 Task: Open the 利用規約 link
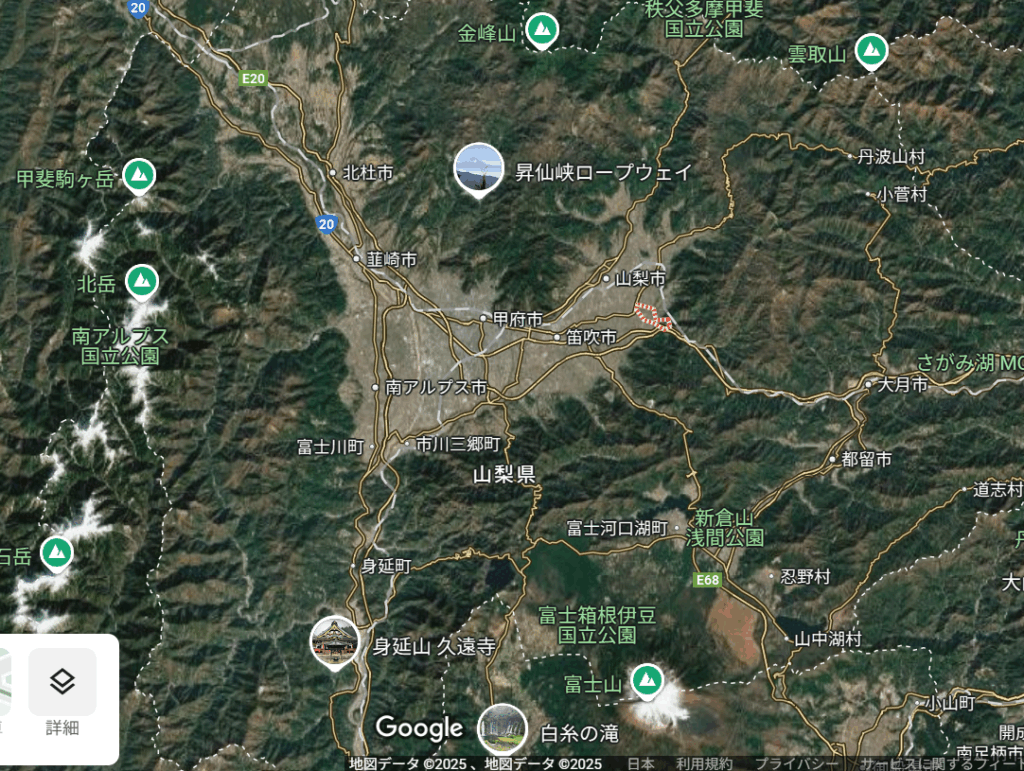point(704,763)
